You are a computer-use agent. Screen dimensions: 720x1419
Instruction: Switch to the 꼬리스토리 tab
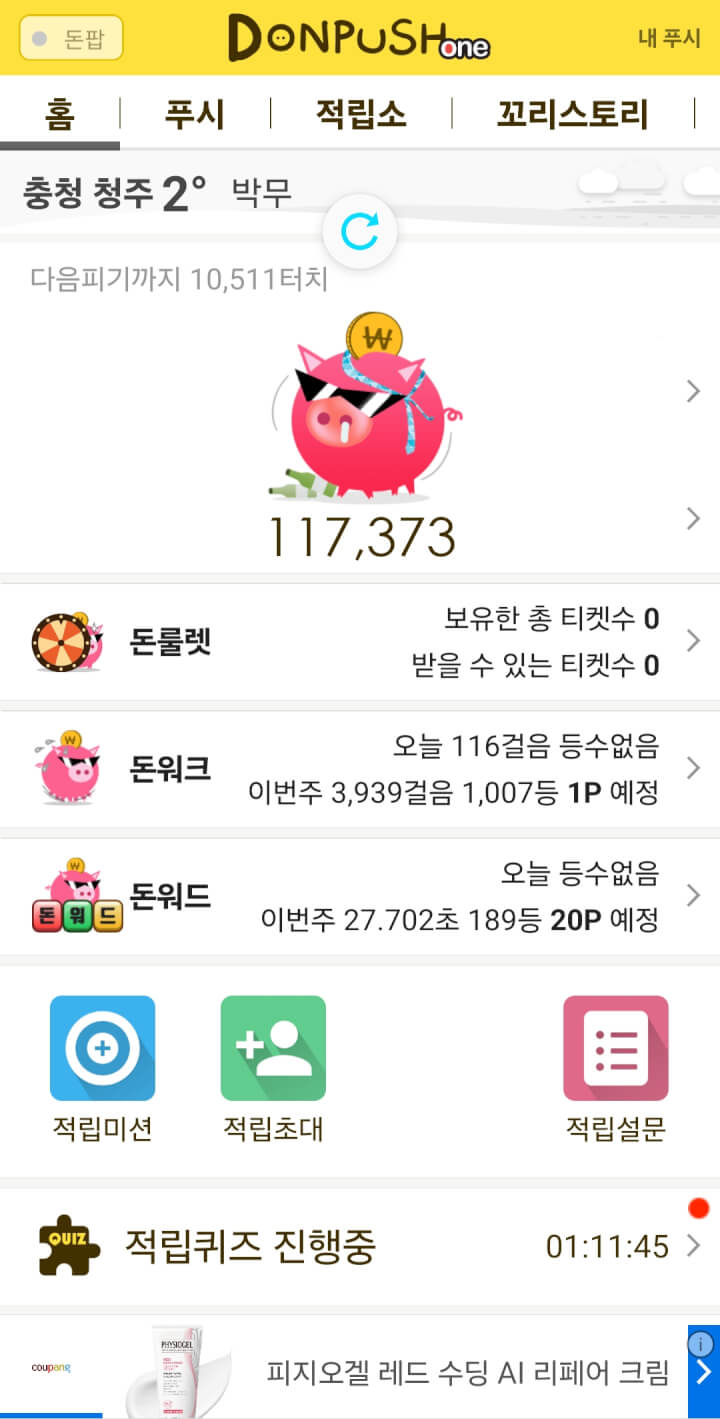pos(572,114)
